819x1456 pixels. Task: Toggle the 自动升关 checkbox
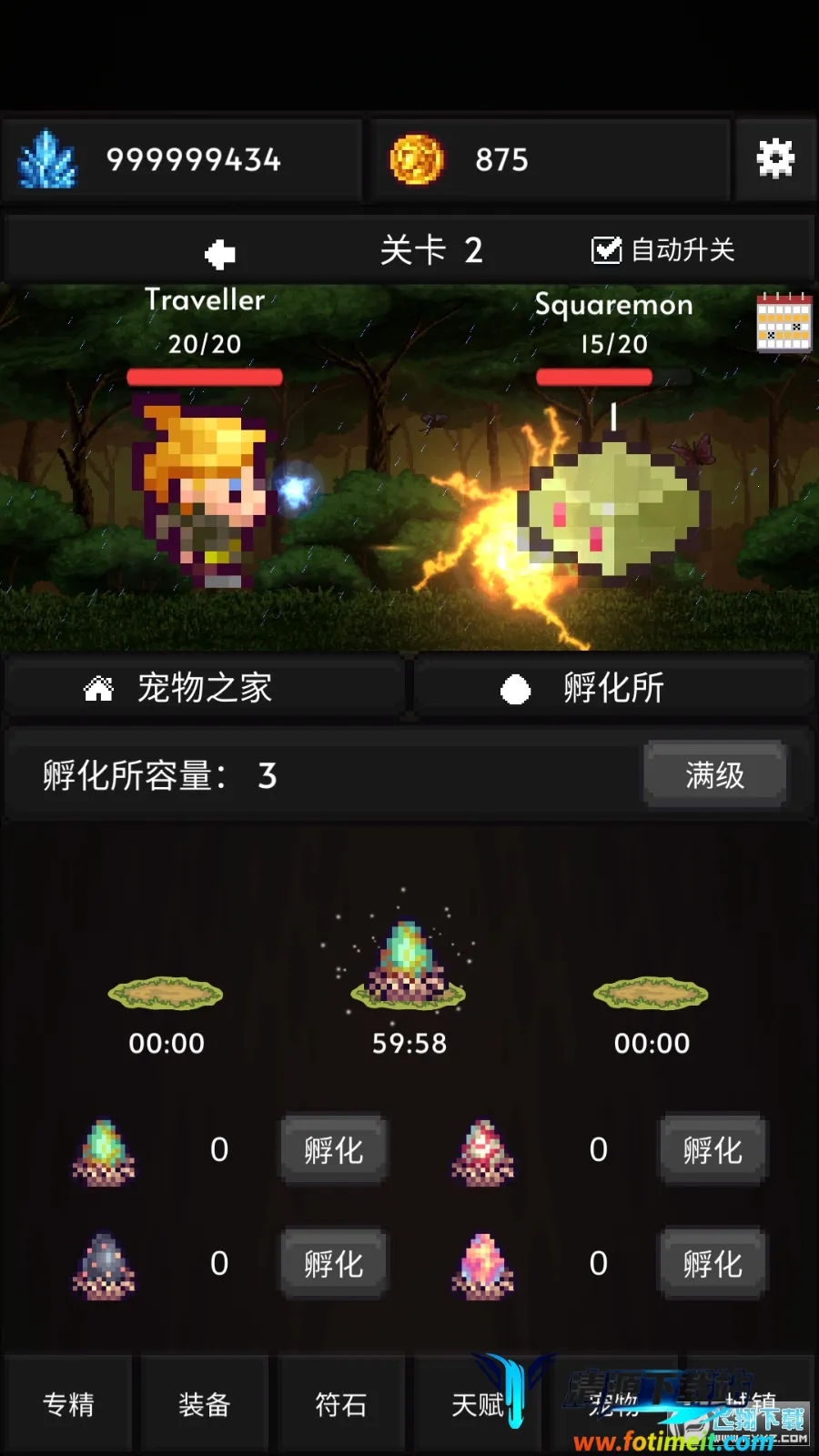click(x=606, y=250)
